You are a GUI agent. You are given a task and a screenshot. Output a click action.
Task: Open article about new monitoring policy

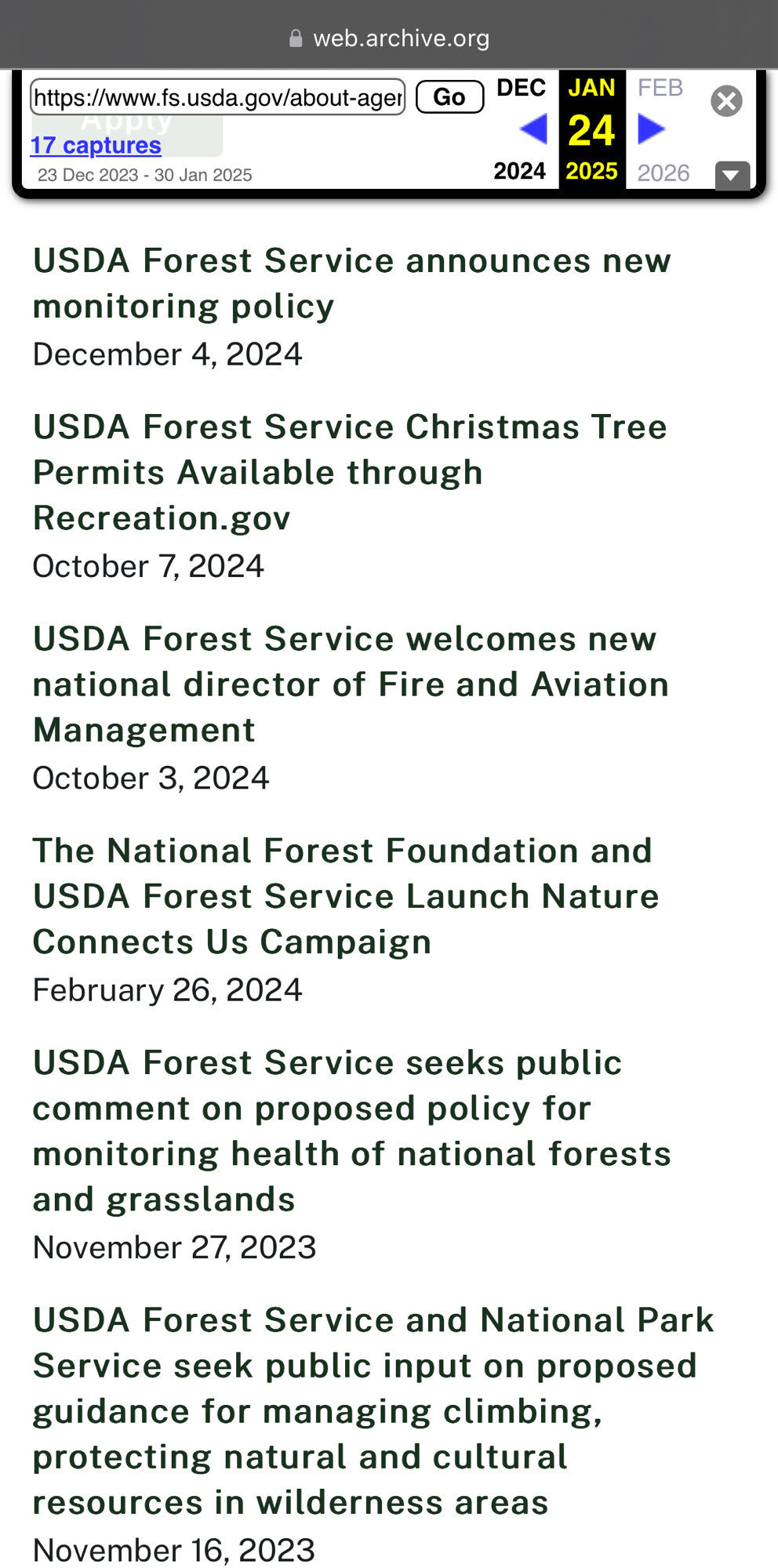coord(351,283)
